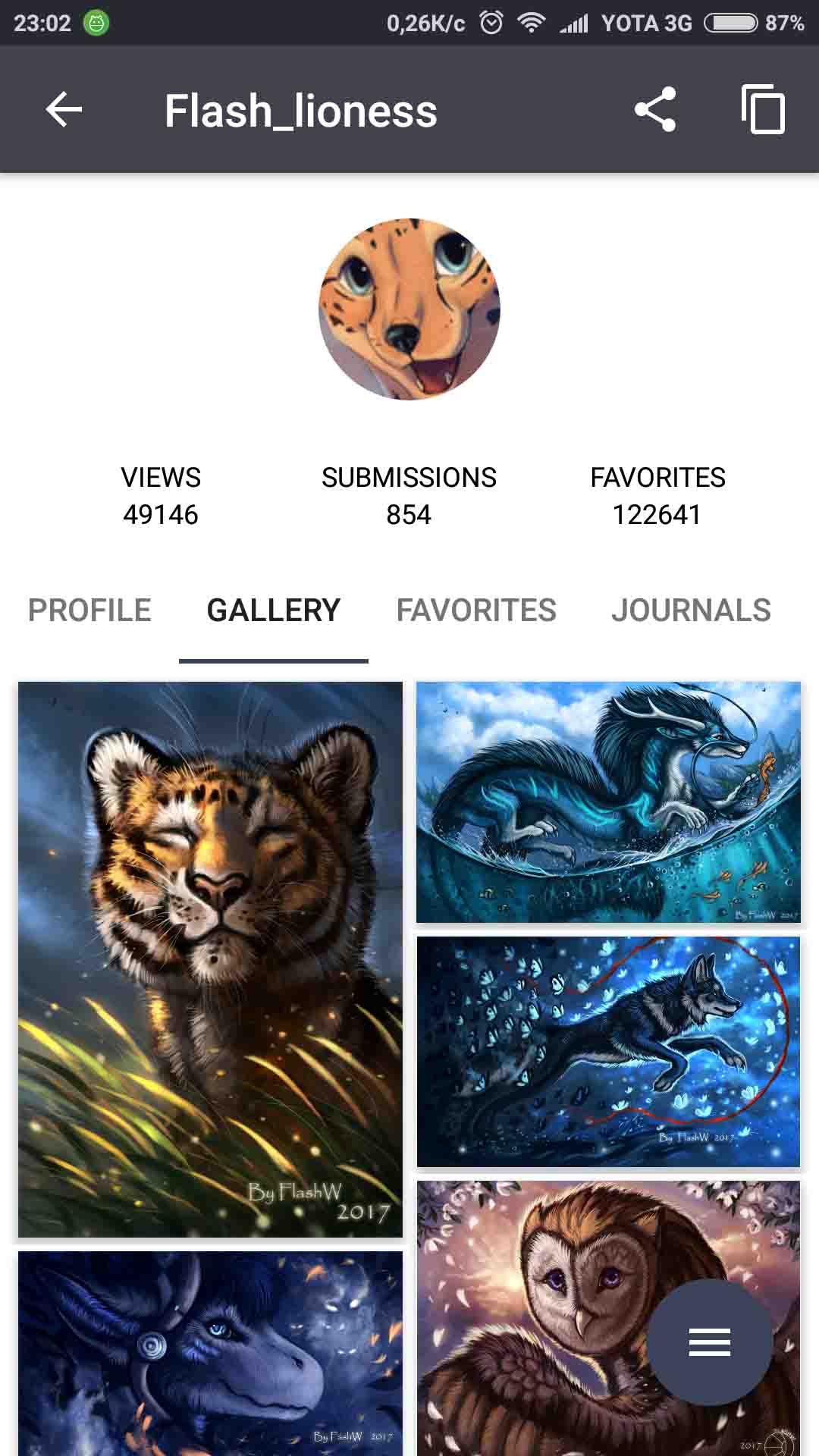Viewport: 819px width, 1456px height.
Task: Tap the copy icon in the app bar
Action: click(763, 110)
